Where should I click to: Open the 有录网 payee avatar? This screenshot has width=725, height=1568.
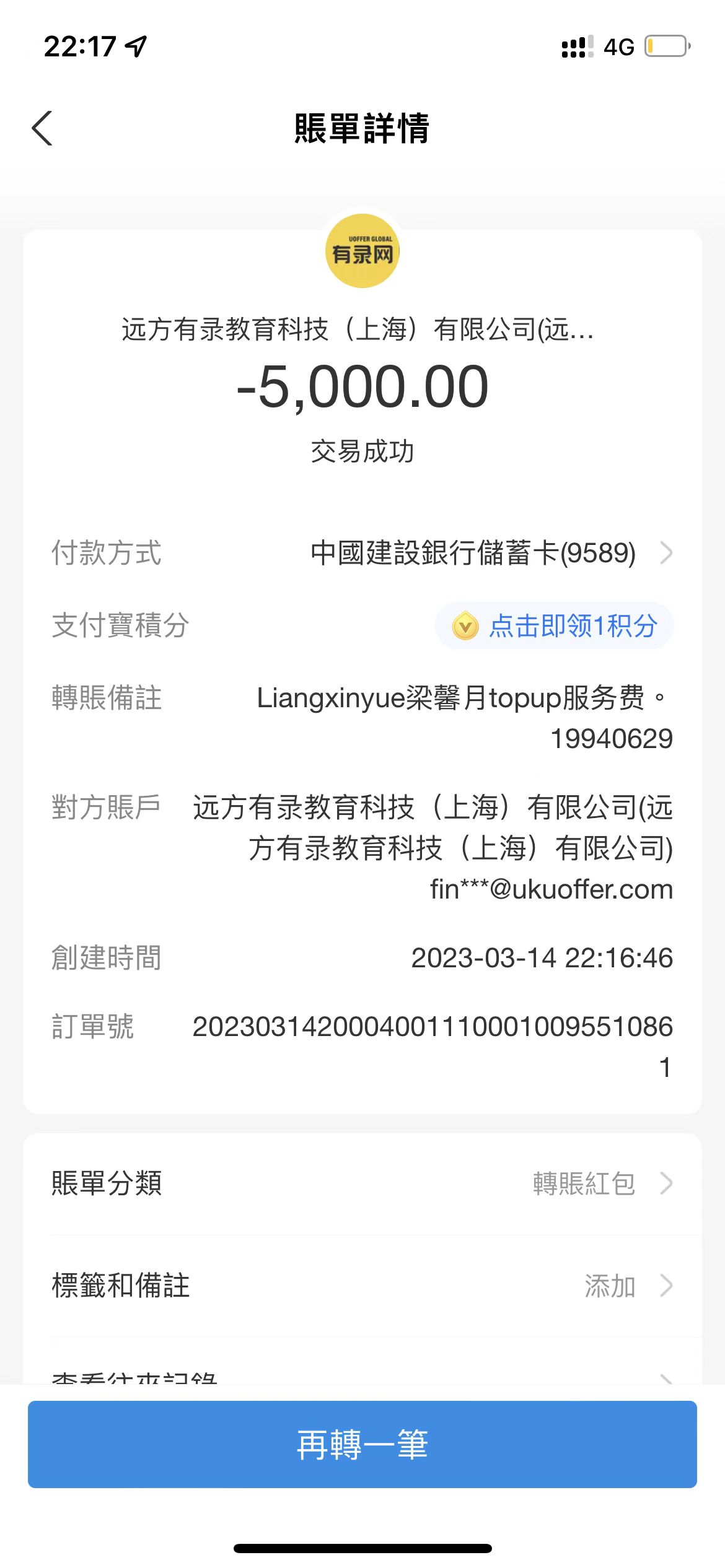tap(362, 251)
